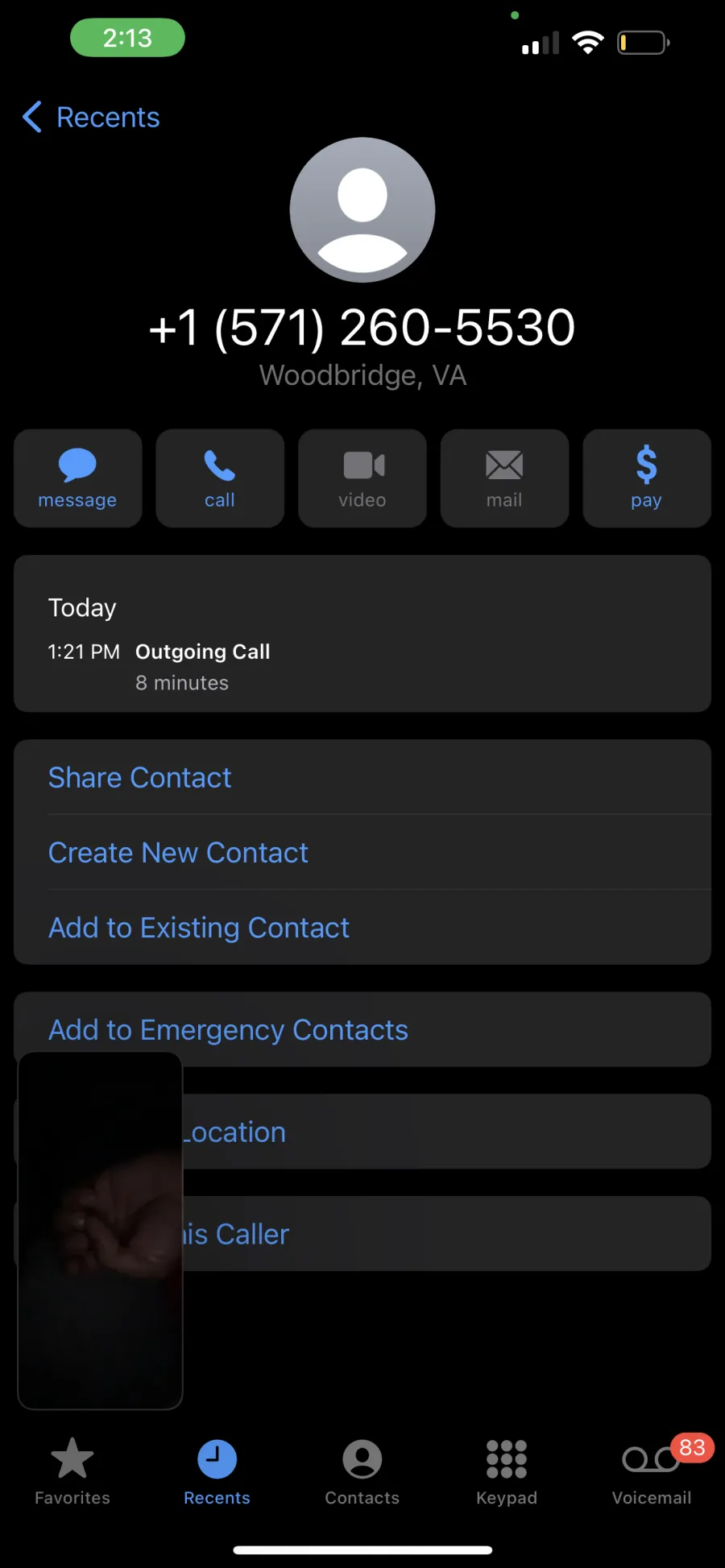
Task: Send a message to this number
Action: pyautogui.click(x=78, y=478)
